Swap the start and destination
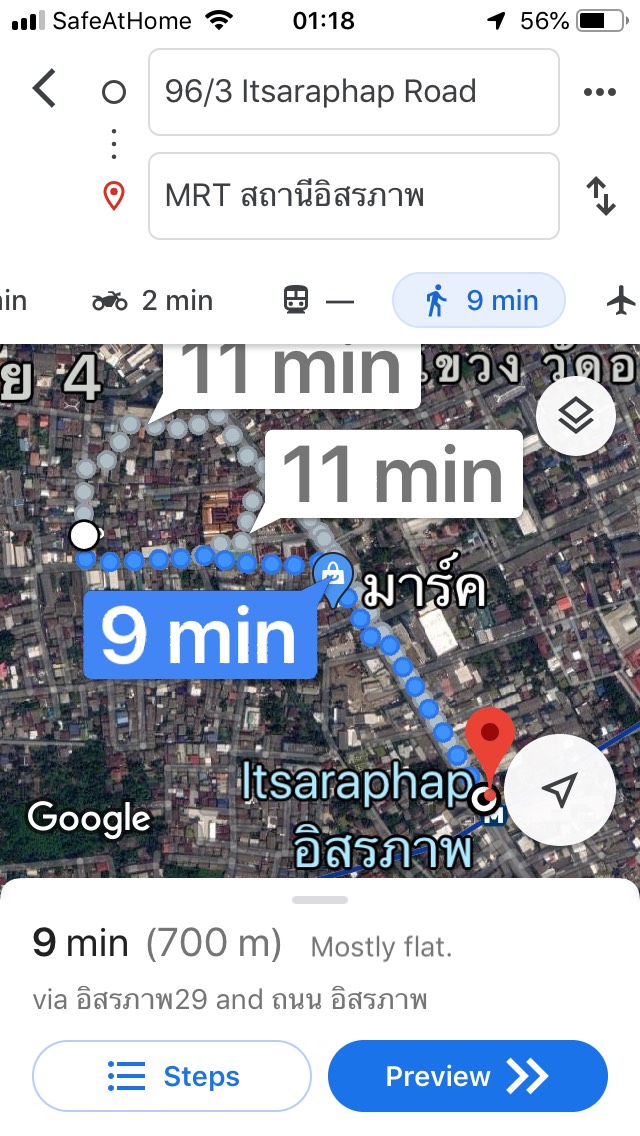This screenshot has height=1136, width=640. tap(601, 196)
